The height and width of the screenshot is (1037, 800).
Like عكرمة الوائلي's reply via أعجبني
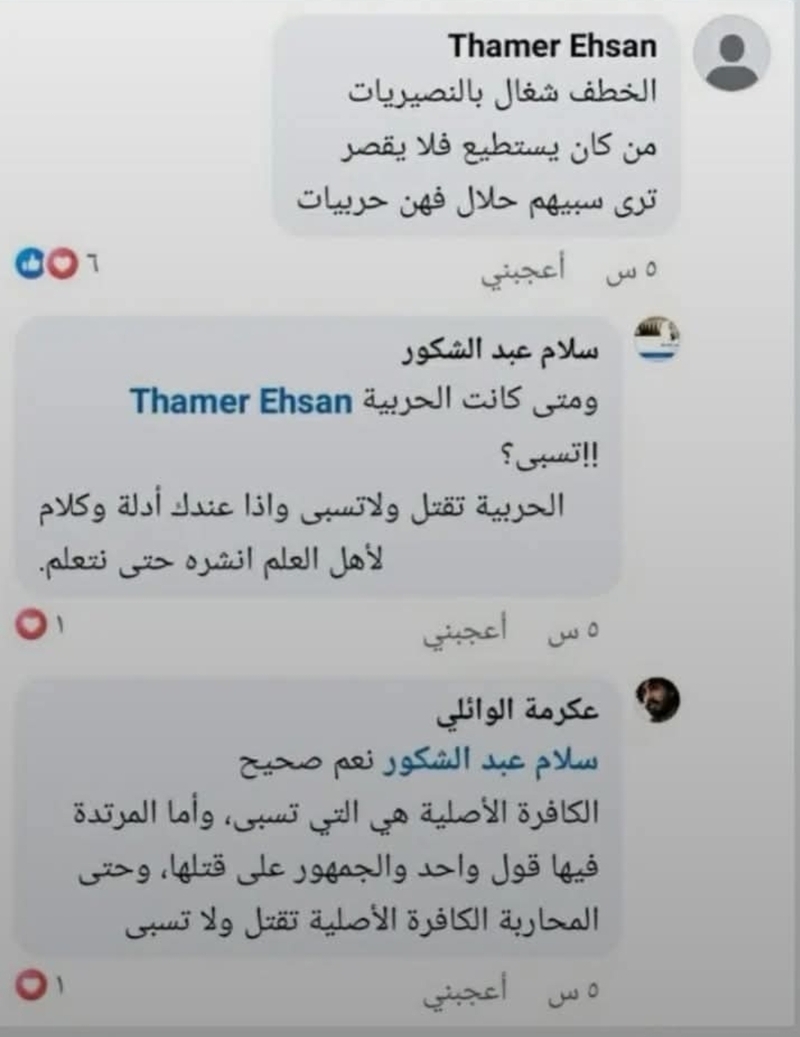pyautogui.click(x=464, y=991)
